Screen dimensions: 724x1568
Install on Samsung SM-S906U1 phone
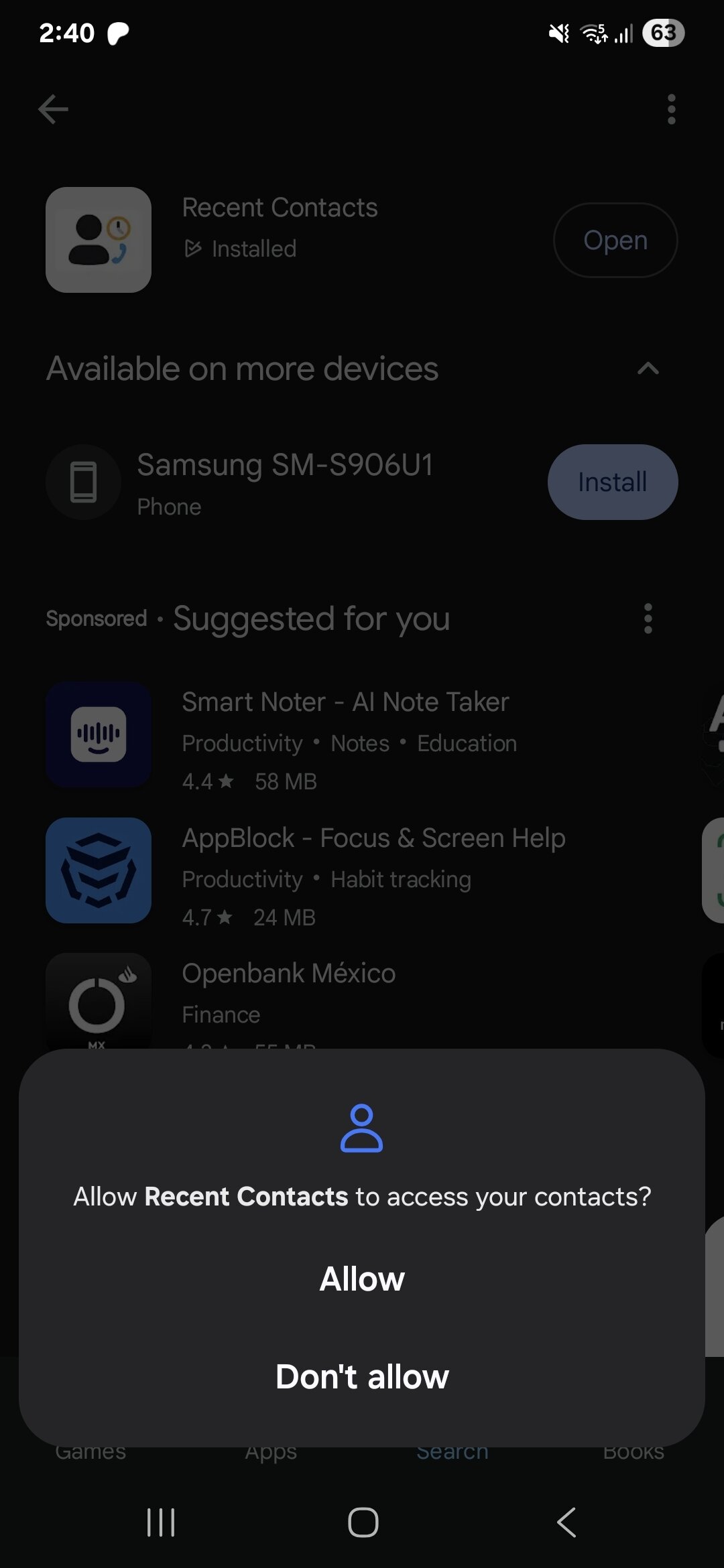coord(612,482)
